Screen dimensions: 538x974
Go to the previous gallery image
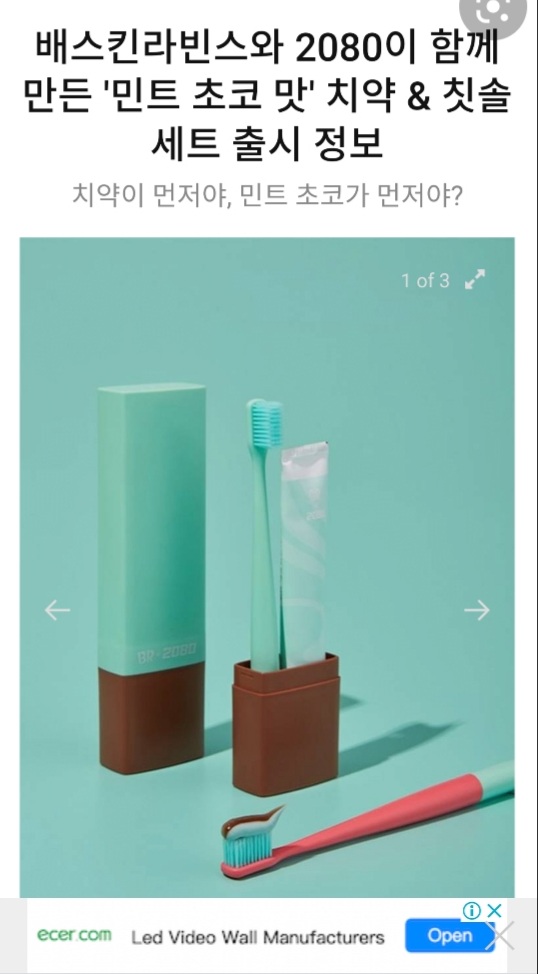[57, 610]
